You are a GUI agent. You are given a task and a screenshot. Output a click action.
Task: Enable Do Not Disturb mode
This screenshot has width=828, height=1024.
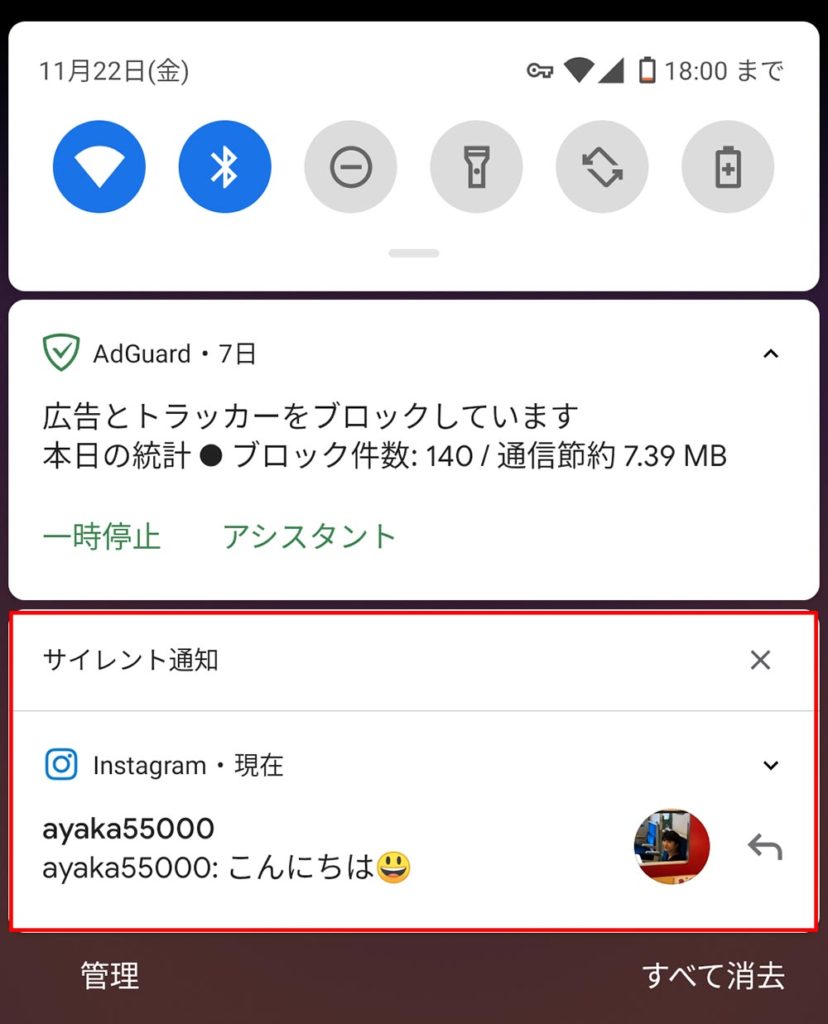click(350, 167)
